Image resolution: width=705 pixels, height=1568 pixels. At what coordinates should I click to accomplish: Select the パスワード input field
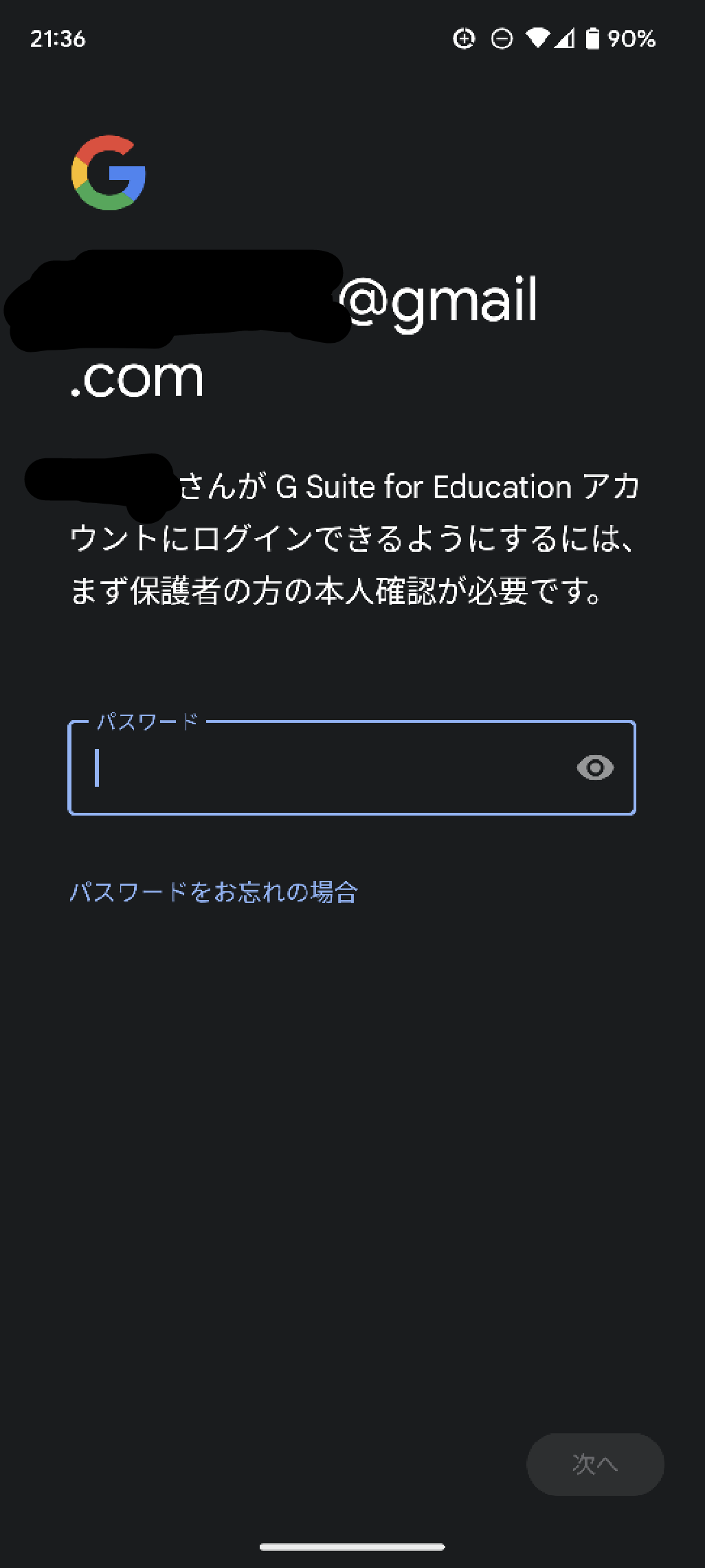[309, 768]
